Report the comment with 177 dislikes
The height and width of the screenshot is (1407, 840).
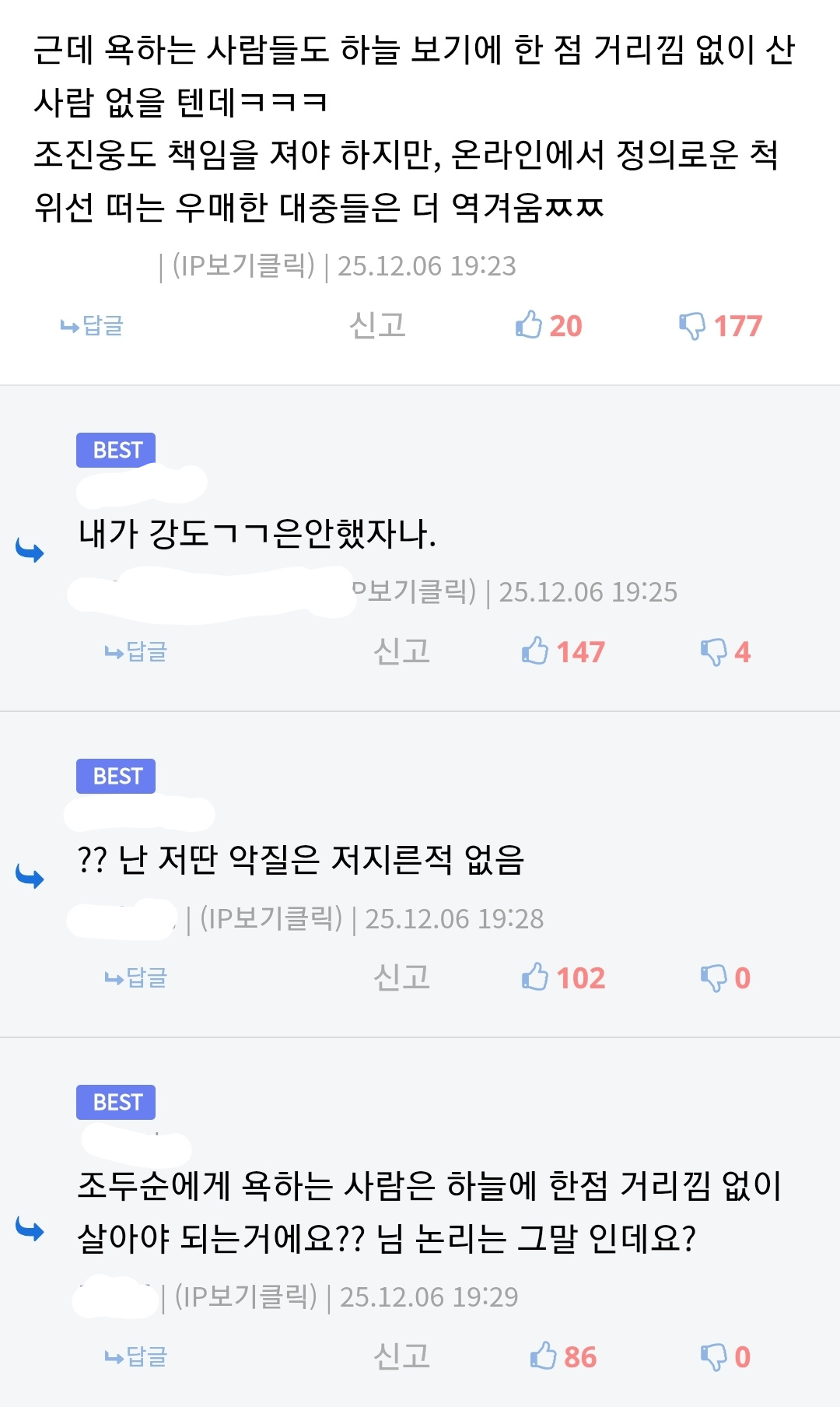pos(377,325)
